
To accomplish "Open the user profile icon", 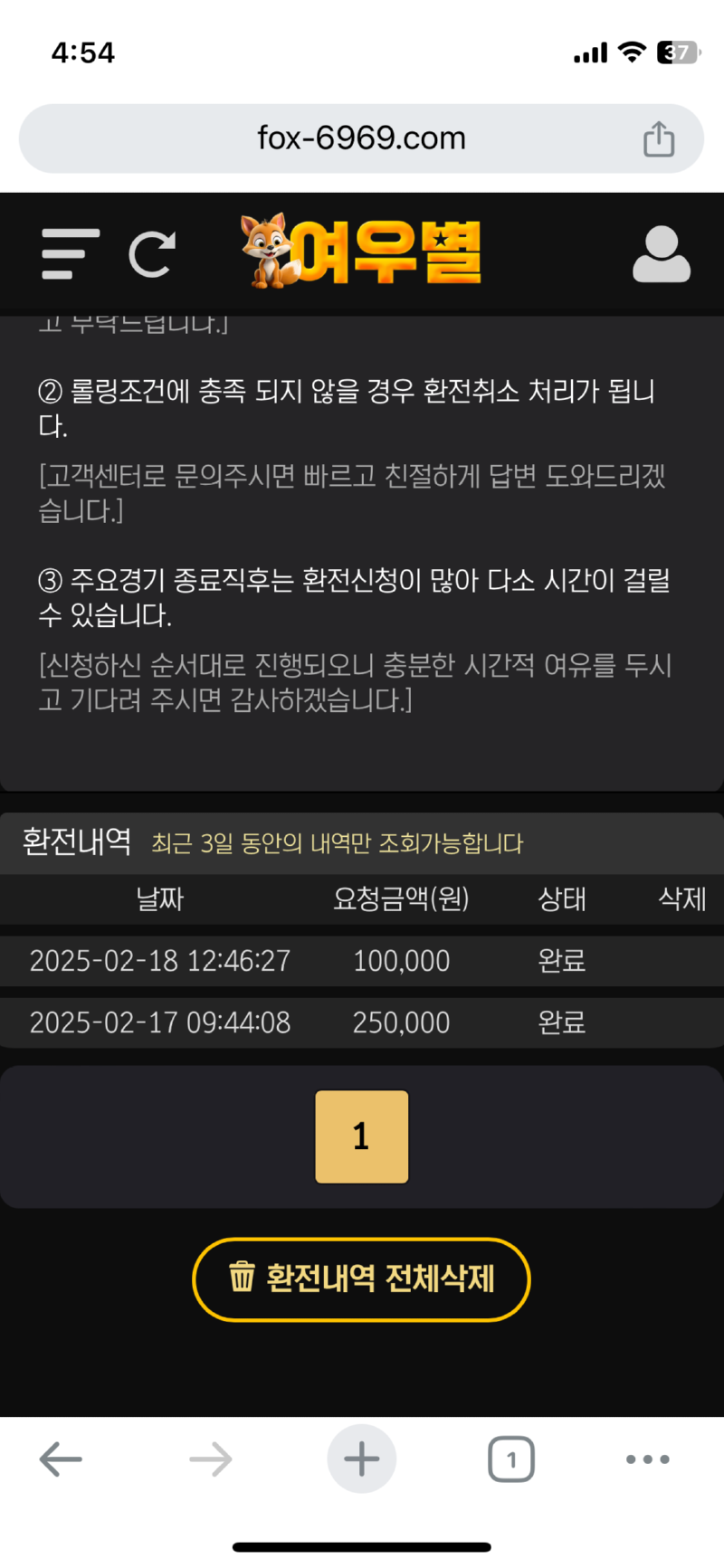I will [661, 254].
